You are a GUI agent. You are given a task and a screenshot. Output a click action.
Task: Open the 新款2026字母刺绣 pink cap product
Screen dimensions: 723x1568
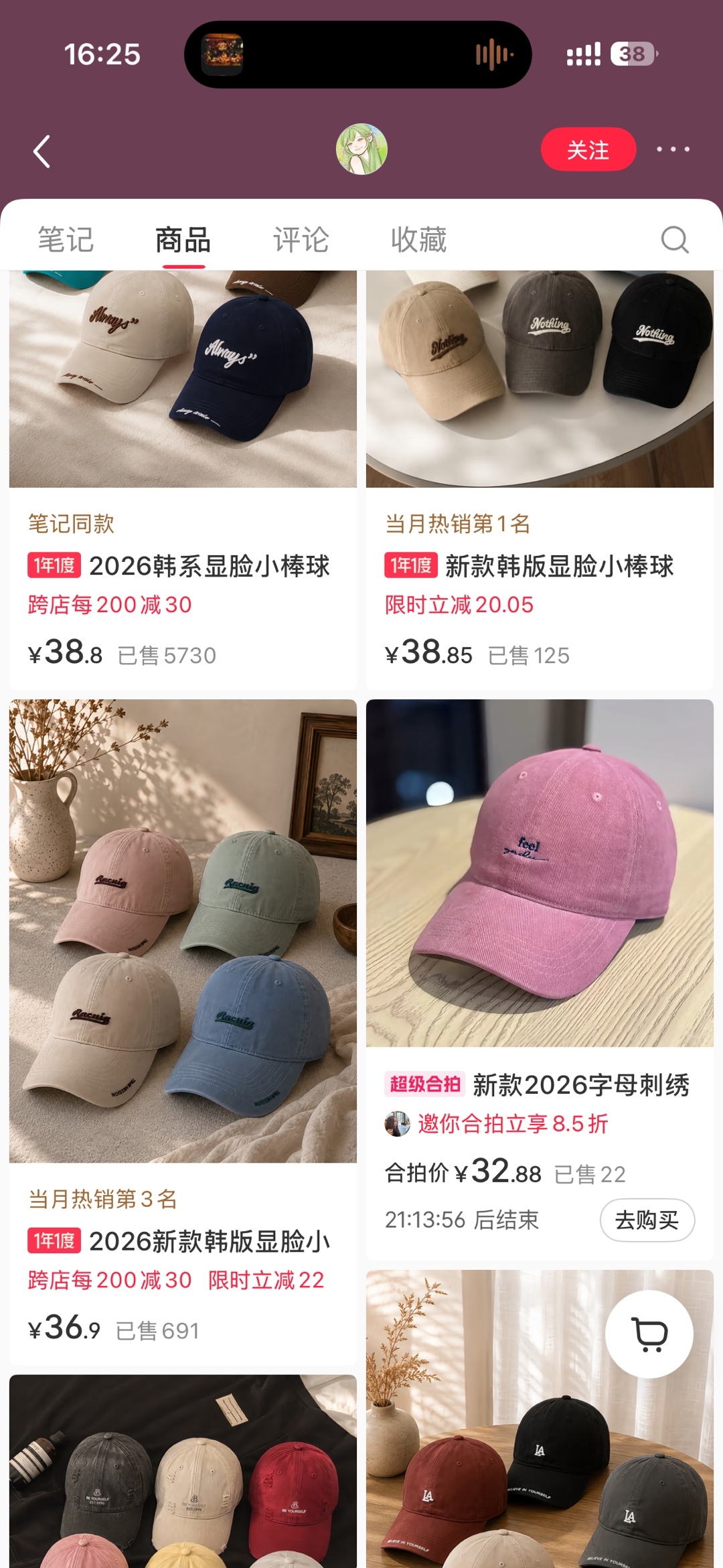pyautogui.click(x=540, y=980)
